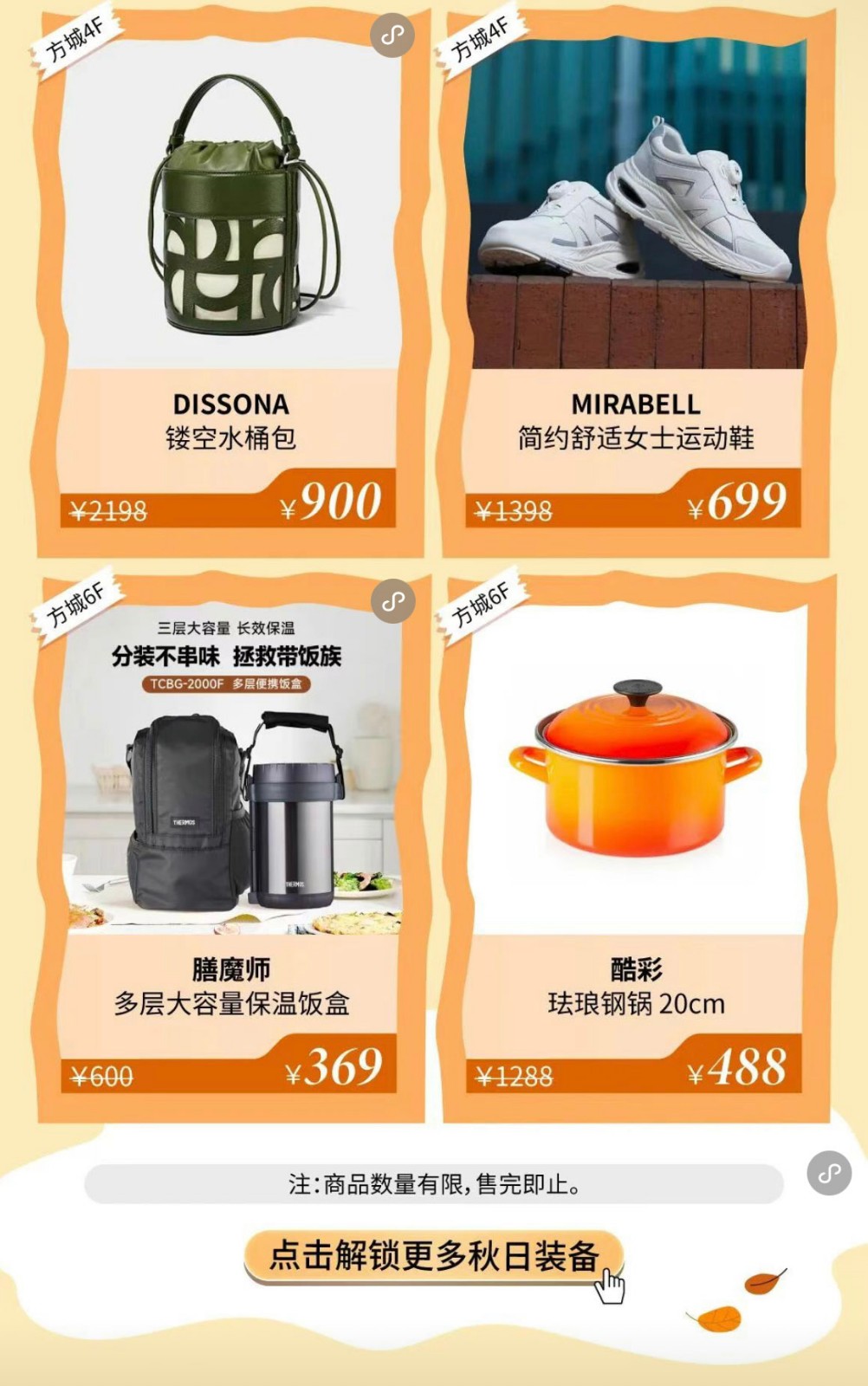The height and width of the screenshot is (1386, 868).
Task: Tap 点击解锁更多秋日装备 button
Action: [433, 1256]
